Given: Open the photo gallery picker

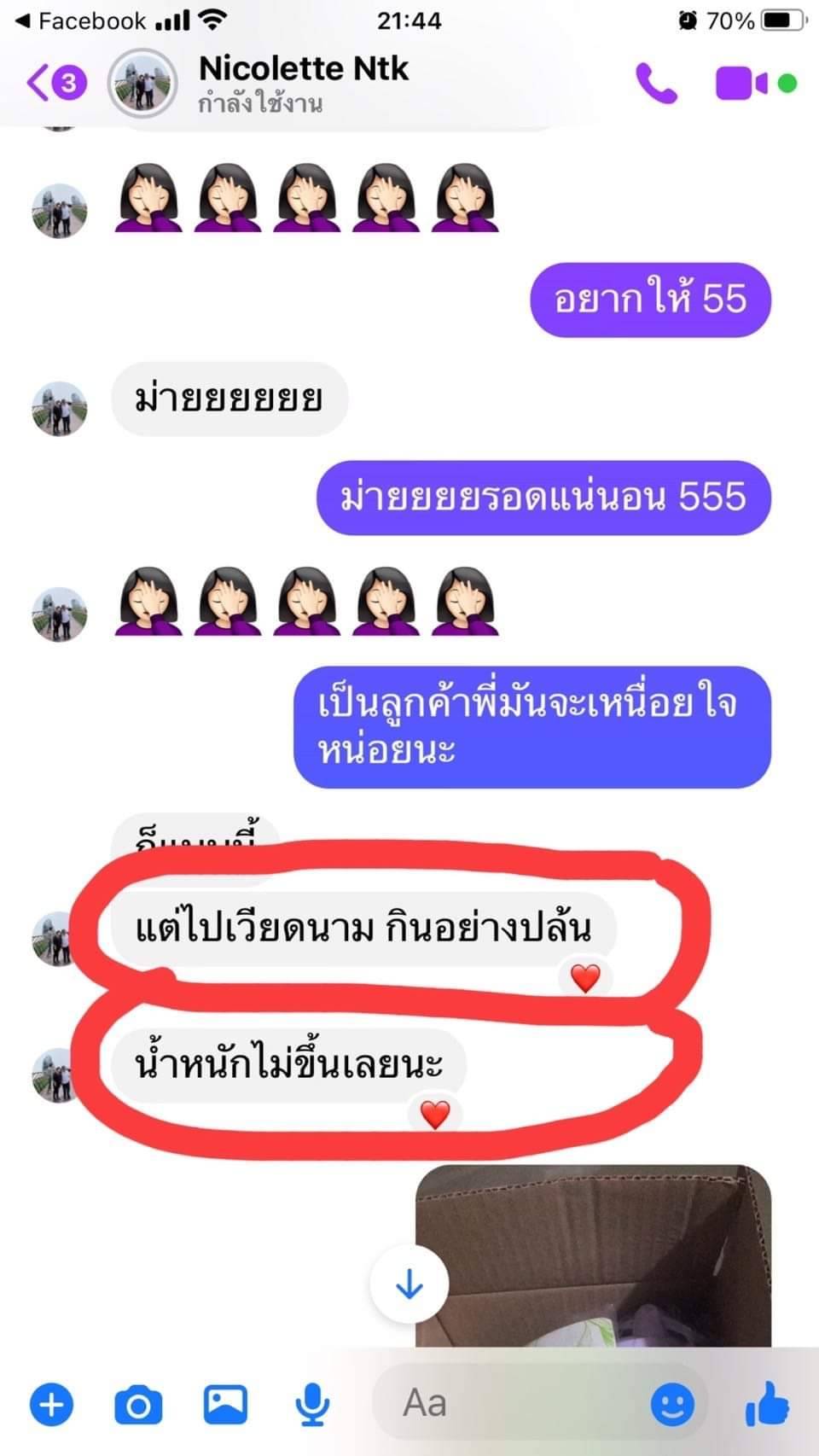Looking at the screenshot, I should coord(225,1404).
